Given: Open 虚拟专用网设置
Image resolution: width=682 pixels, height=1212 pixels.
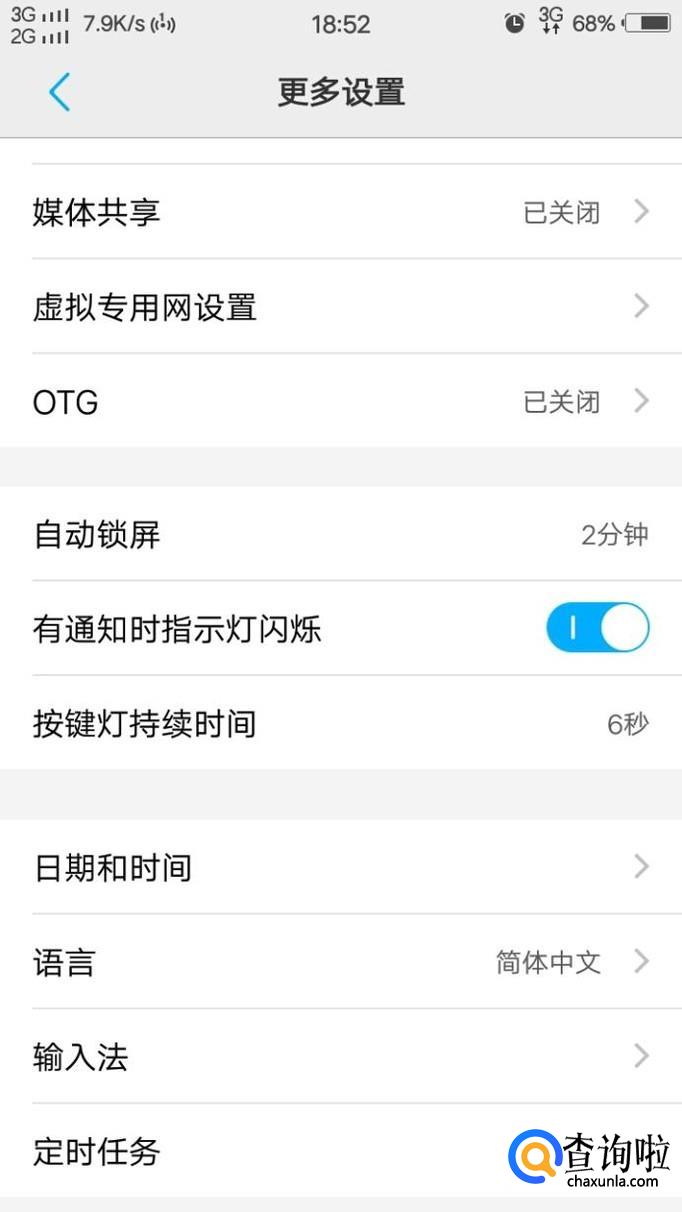Looking at the screenshot, I should 340,306.
